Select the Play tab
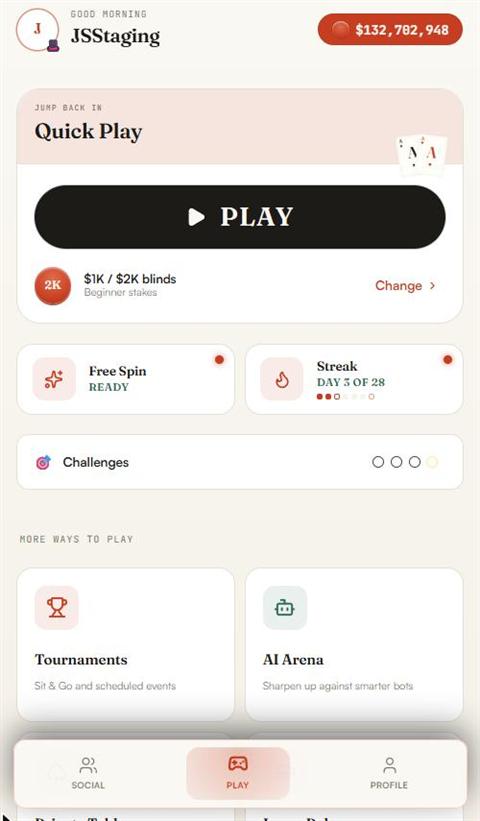The image size is (480, 821). pyautogui.click(x=238, y=773)
